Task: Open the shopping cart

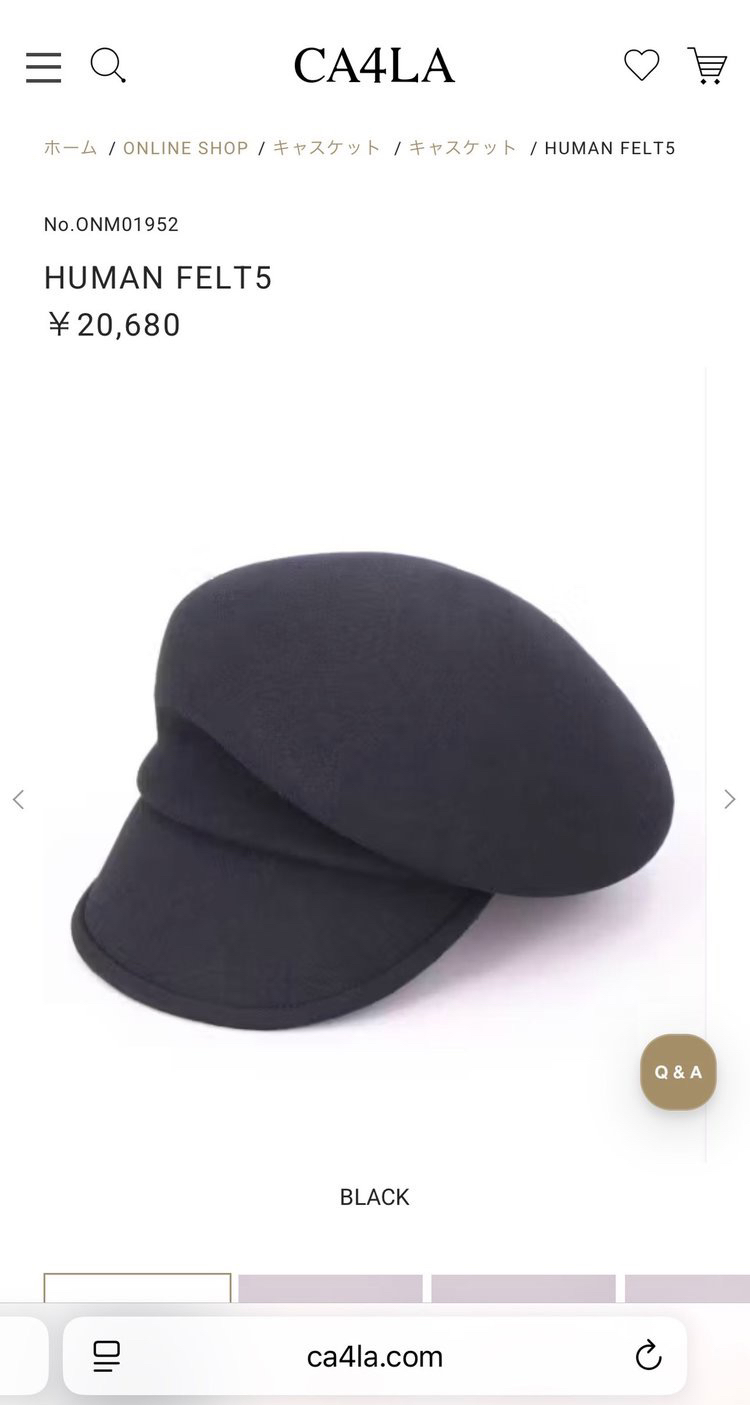Action: pyautogui.click(x=707, y=66)
